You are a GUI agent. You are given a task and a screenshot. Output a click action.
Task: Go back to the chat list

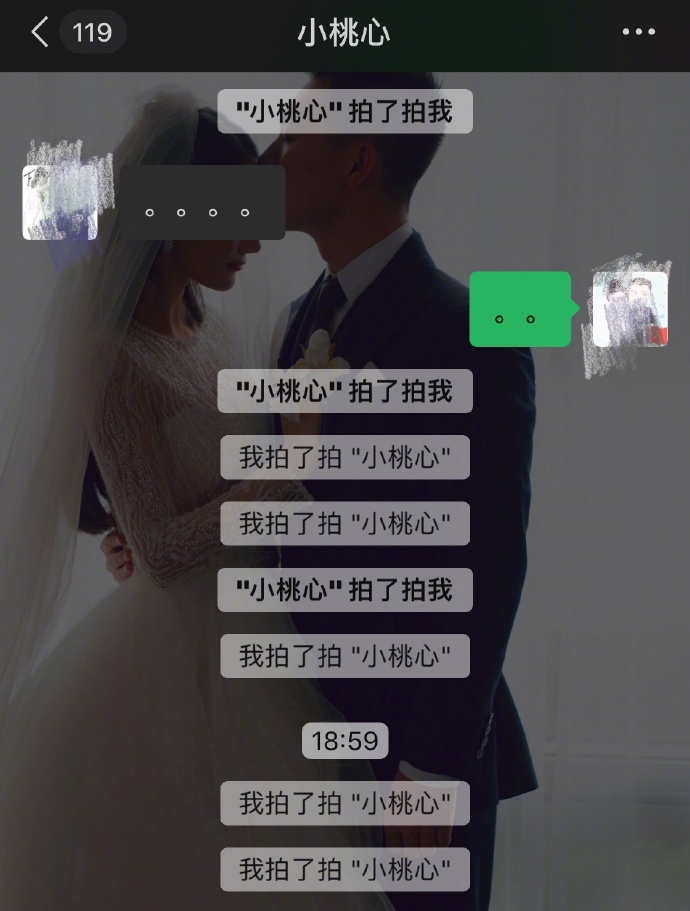pos(40,33)
